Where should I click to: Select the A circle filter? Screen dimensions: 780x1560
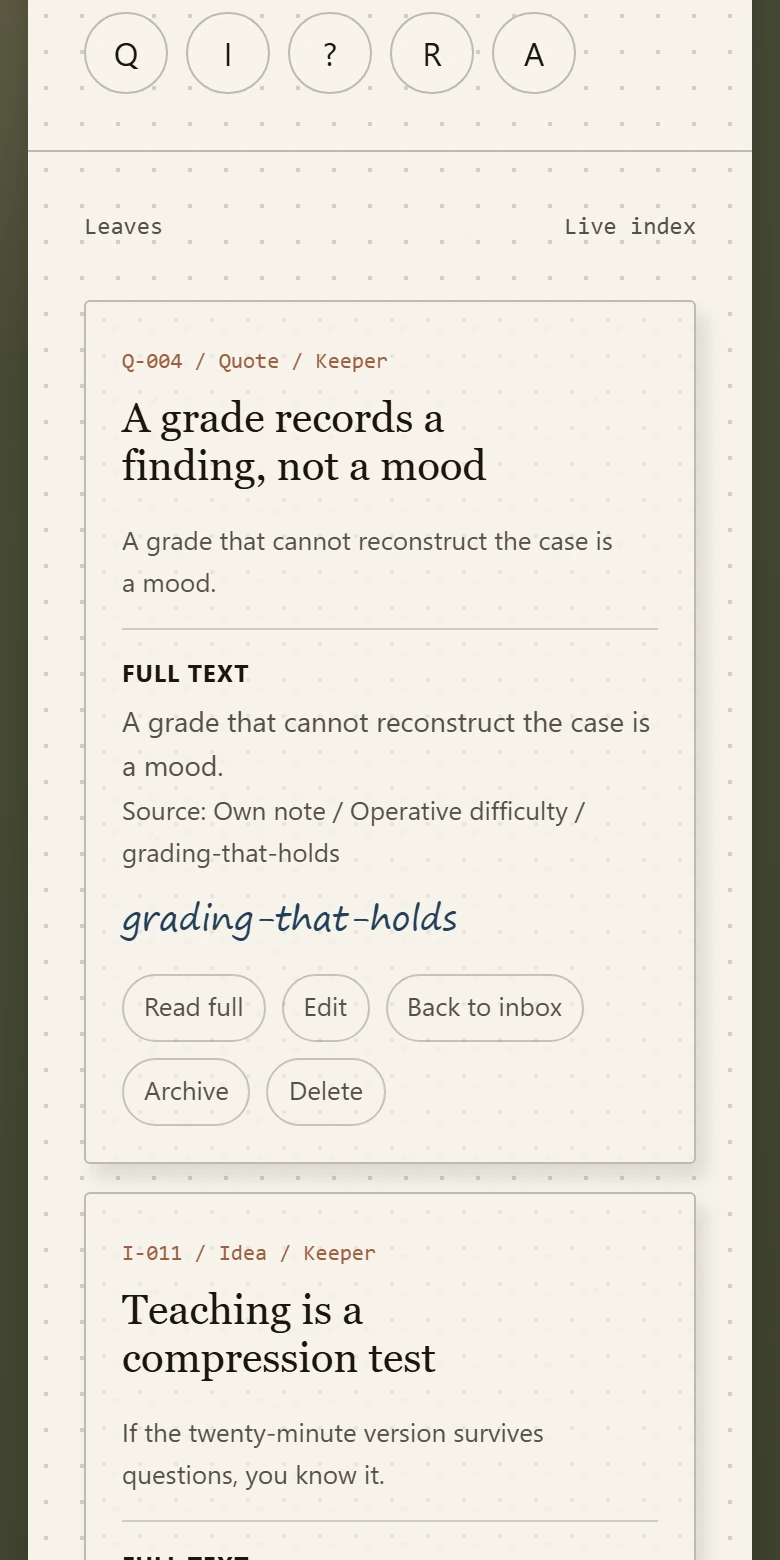click(534, 54)
